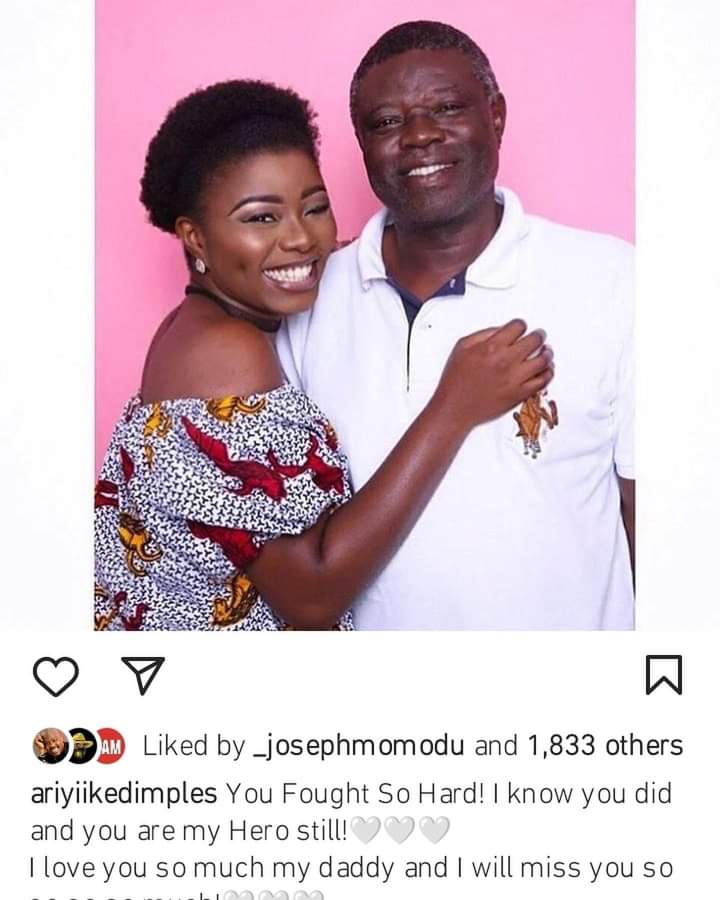720x900 pixels.
Task: Like the post with the heart icon
Action: click(x=55, y=676)
